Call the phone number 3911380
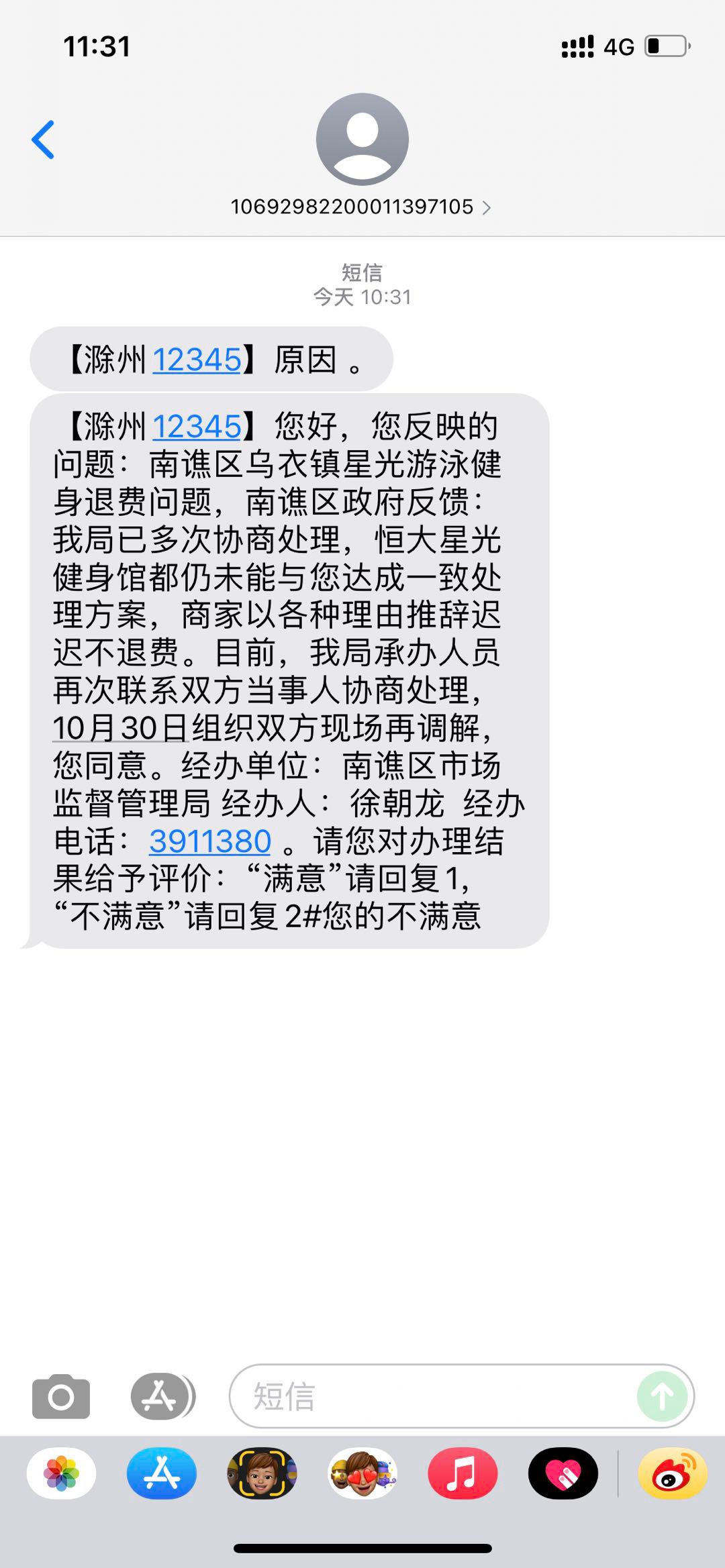725x1568 pixels. (x=210, y=841)
